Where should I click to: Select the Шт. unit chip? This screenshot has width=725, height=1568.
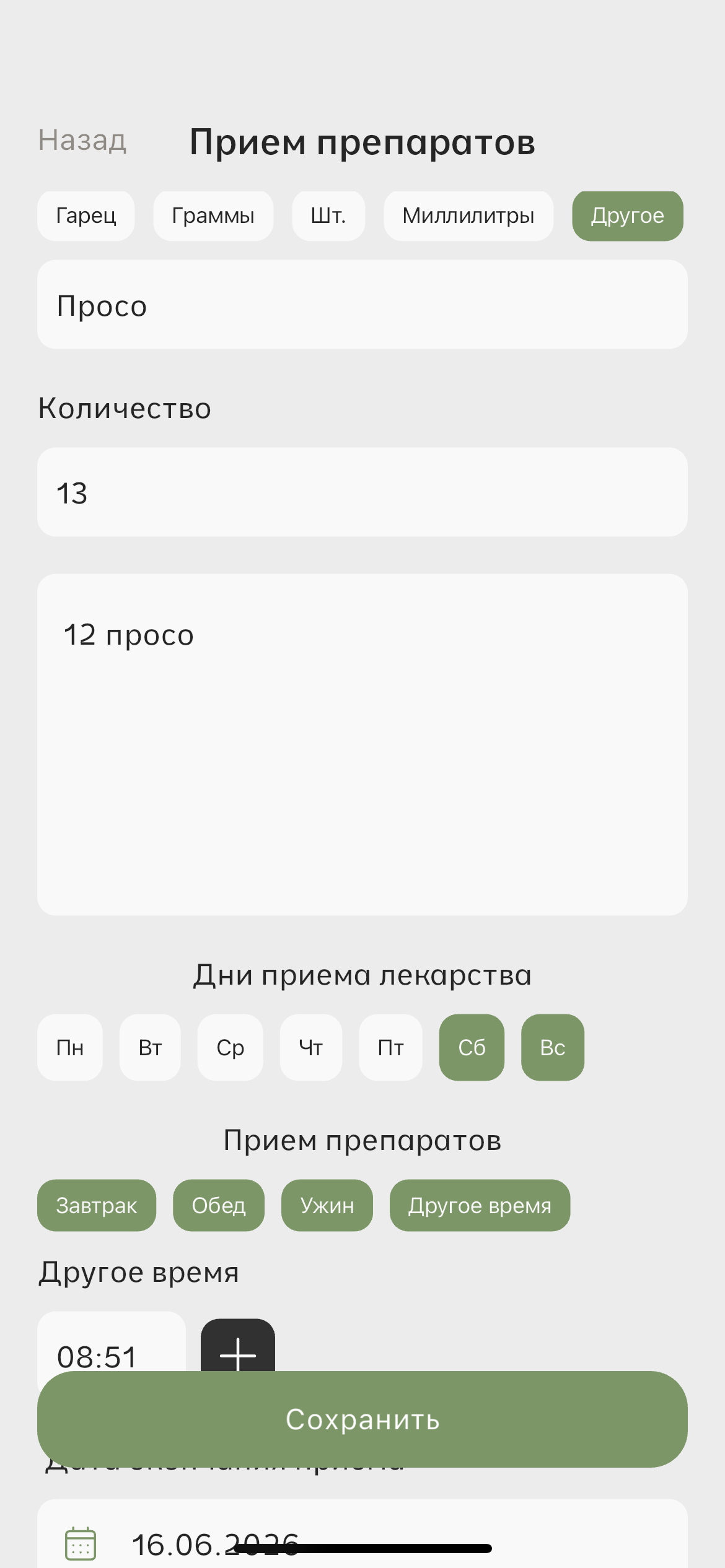click(x=328, y=216)
